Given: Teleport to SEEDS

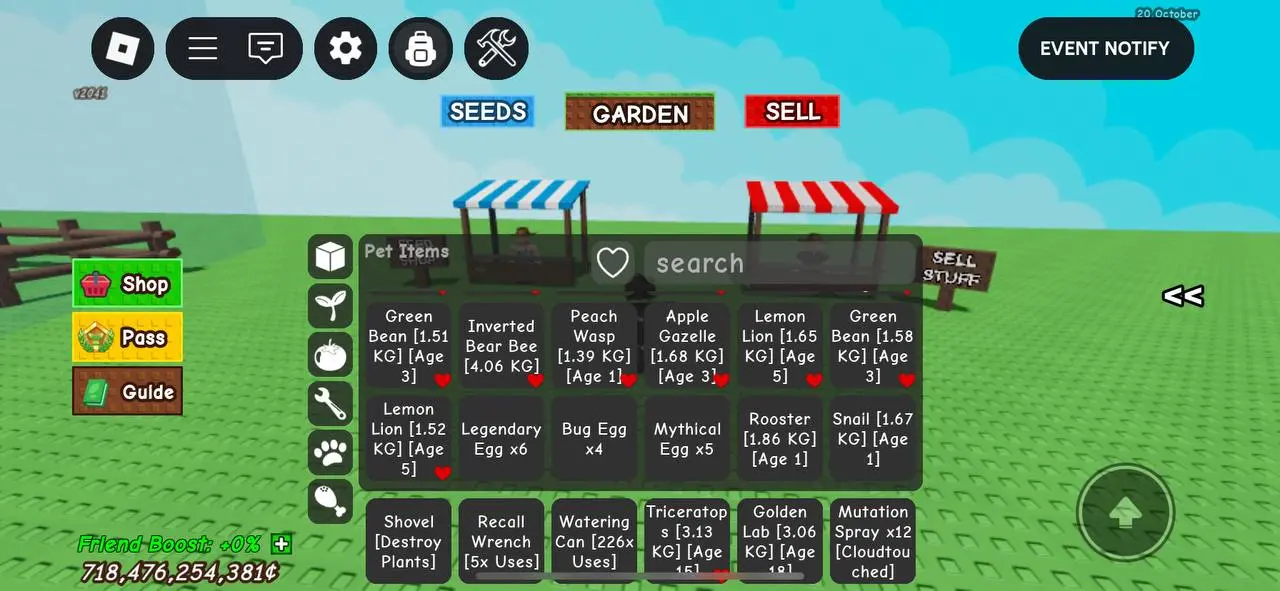Looking at the screenshot, I should point(488,112).
